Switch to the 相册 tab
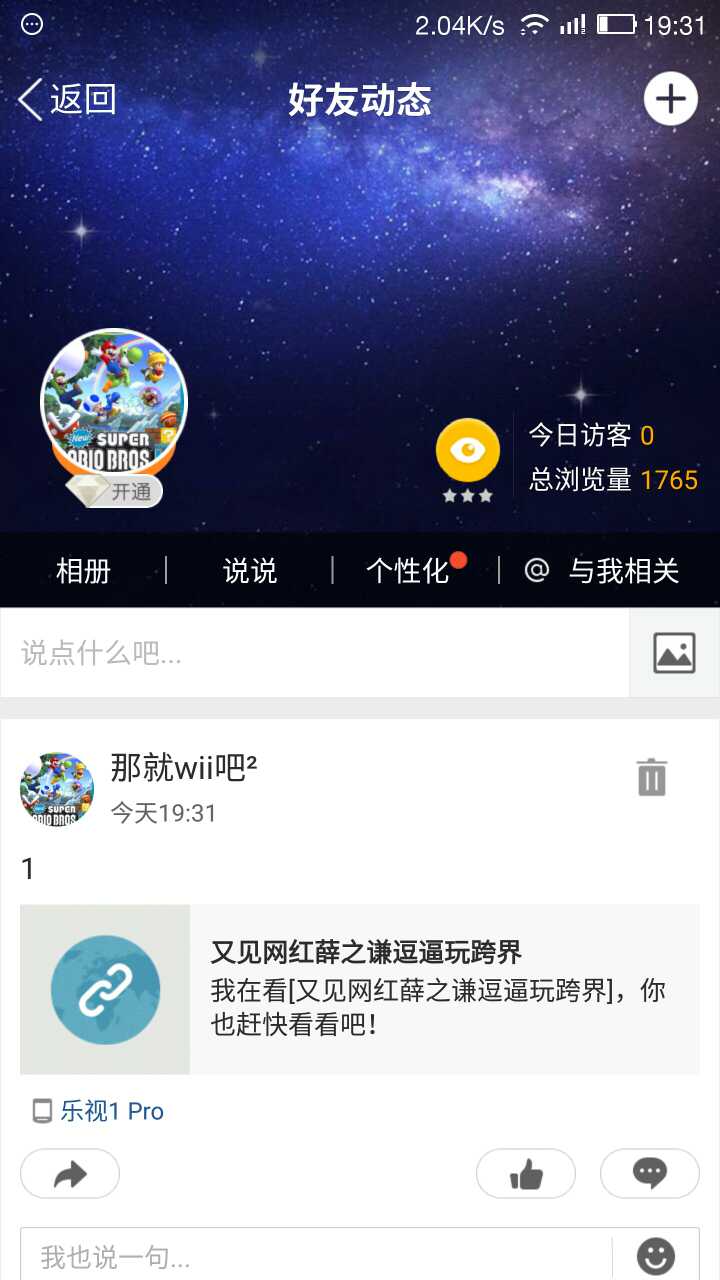Image resolution: width=720 pixels, height=1280 pixels. click(x=83, y=571)
